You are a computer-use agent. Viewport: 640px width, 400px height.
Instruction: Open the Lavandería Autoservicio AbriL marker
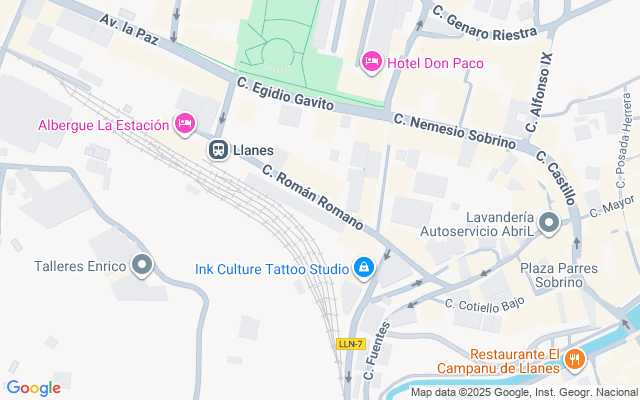pyautogui.click(x=549, y=223)
